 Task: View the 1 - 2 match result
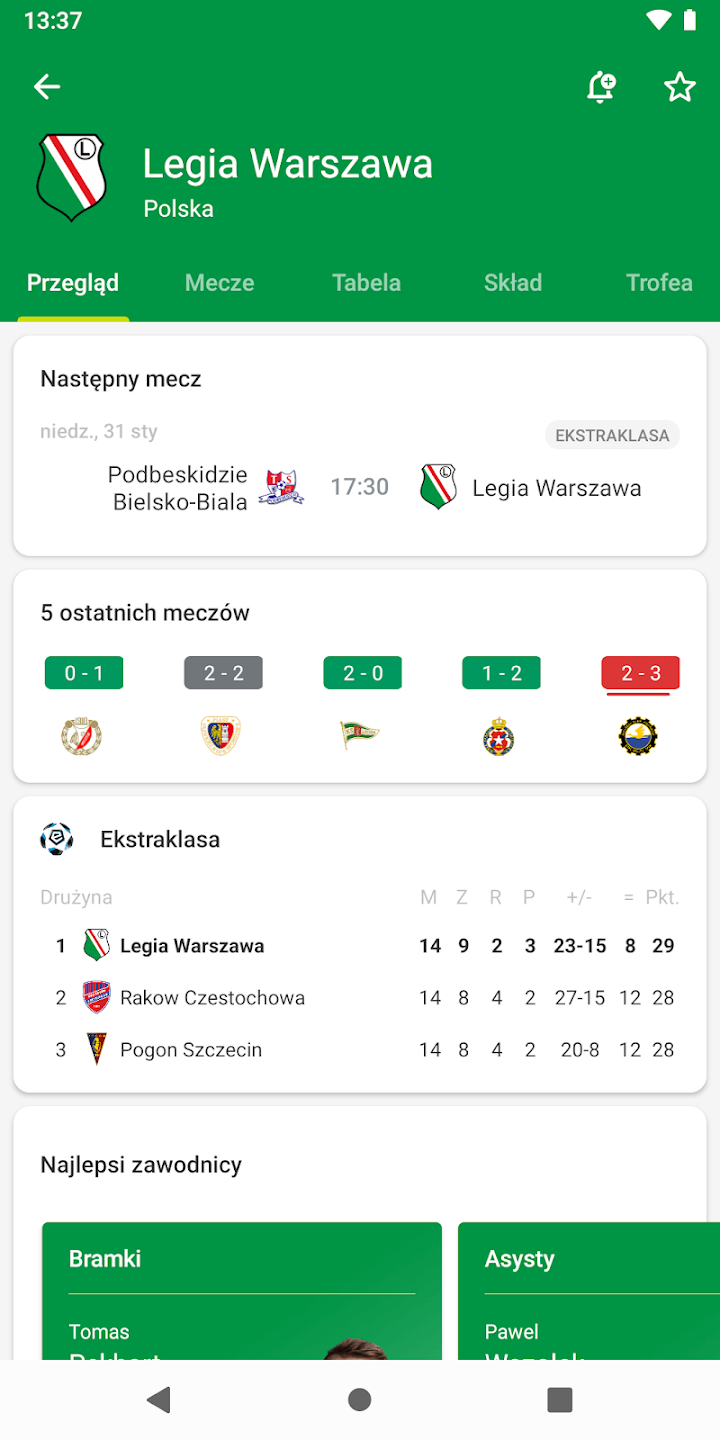[501, 674]
